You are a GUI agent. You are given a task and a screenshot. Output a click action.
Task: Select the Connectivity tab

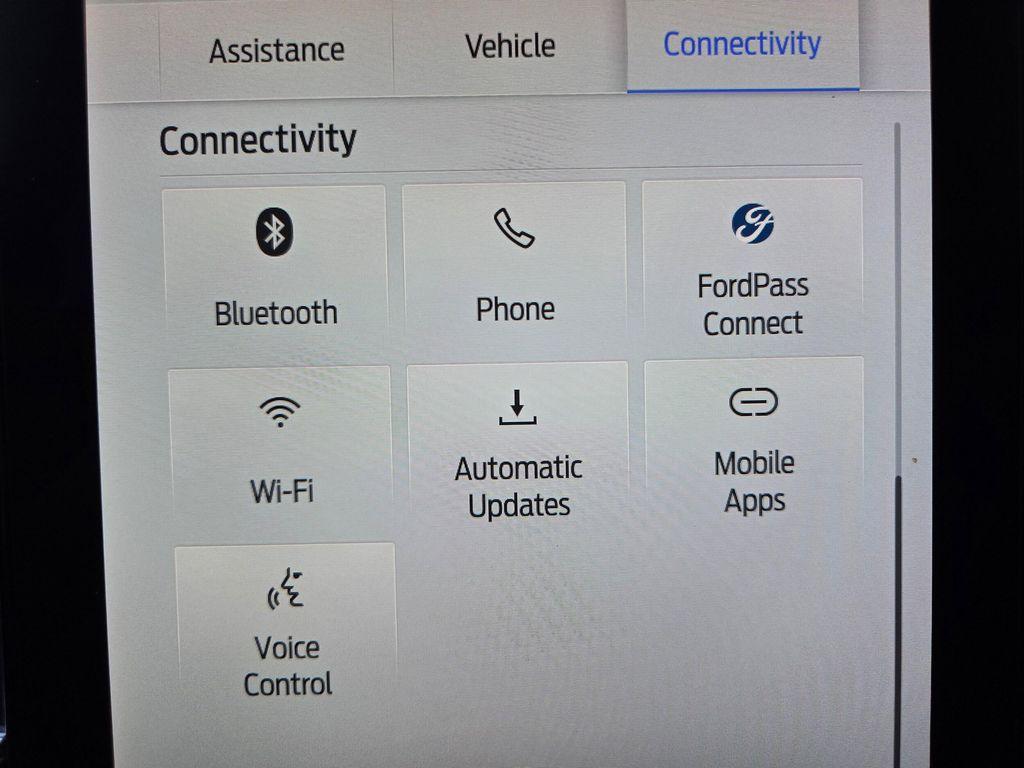tap(742, 46)
